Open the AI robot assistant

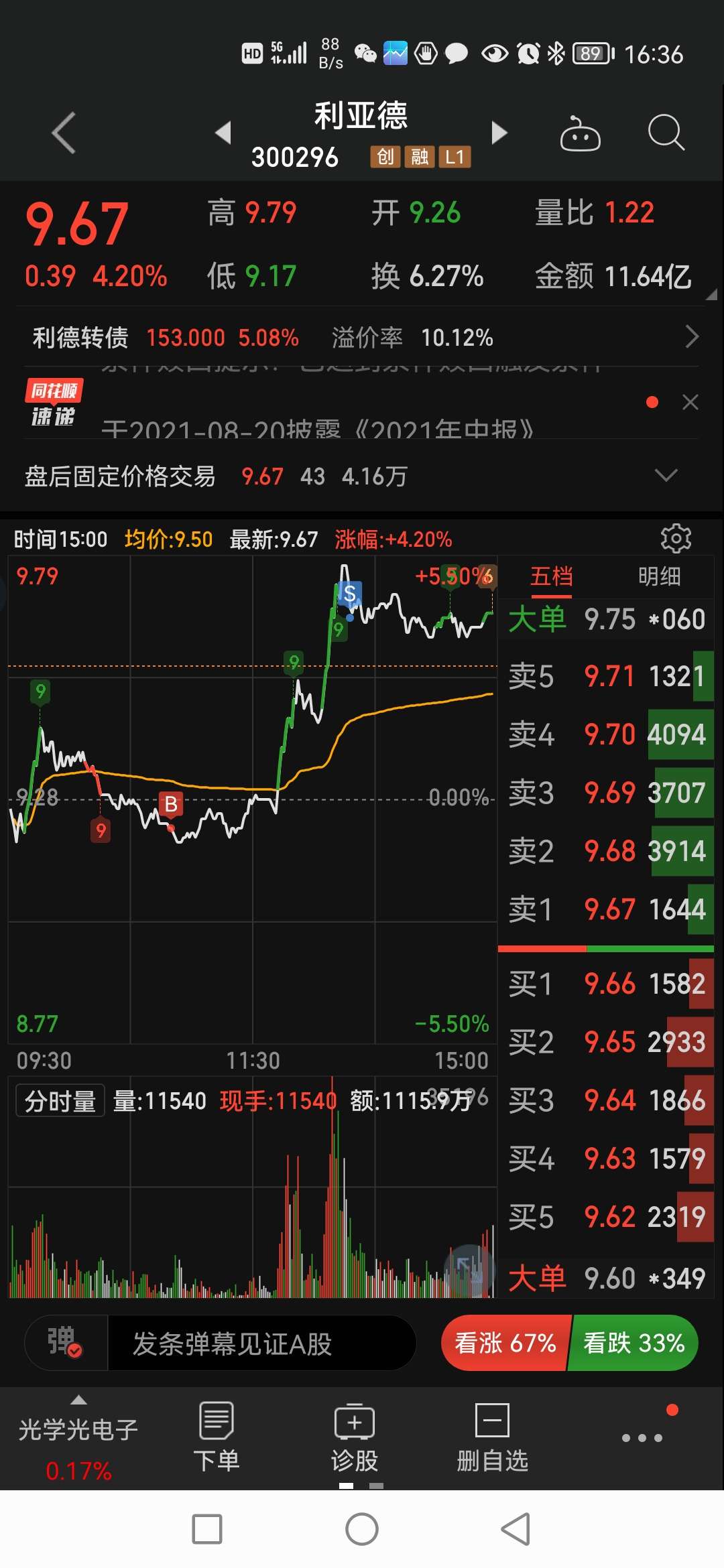tap(581, 134)
